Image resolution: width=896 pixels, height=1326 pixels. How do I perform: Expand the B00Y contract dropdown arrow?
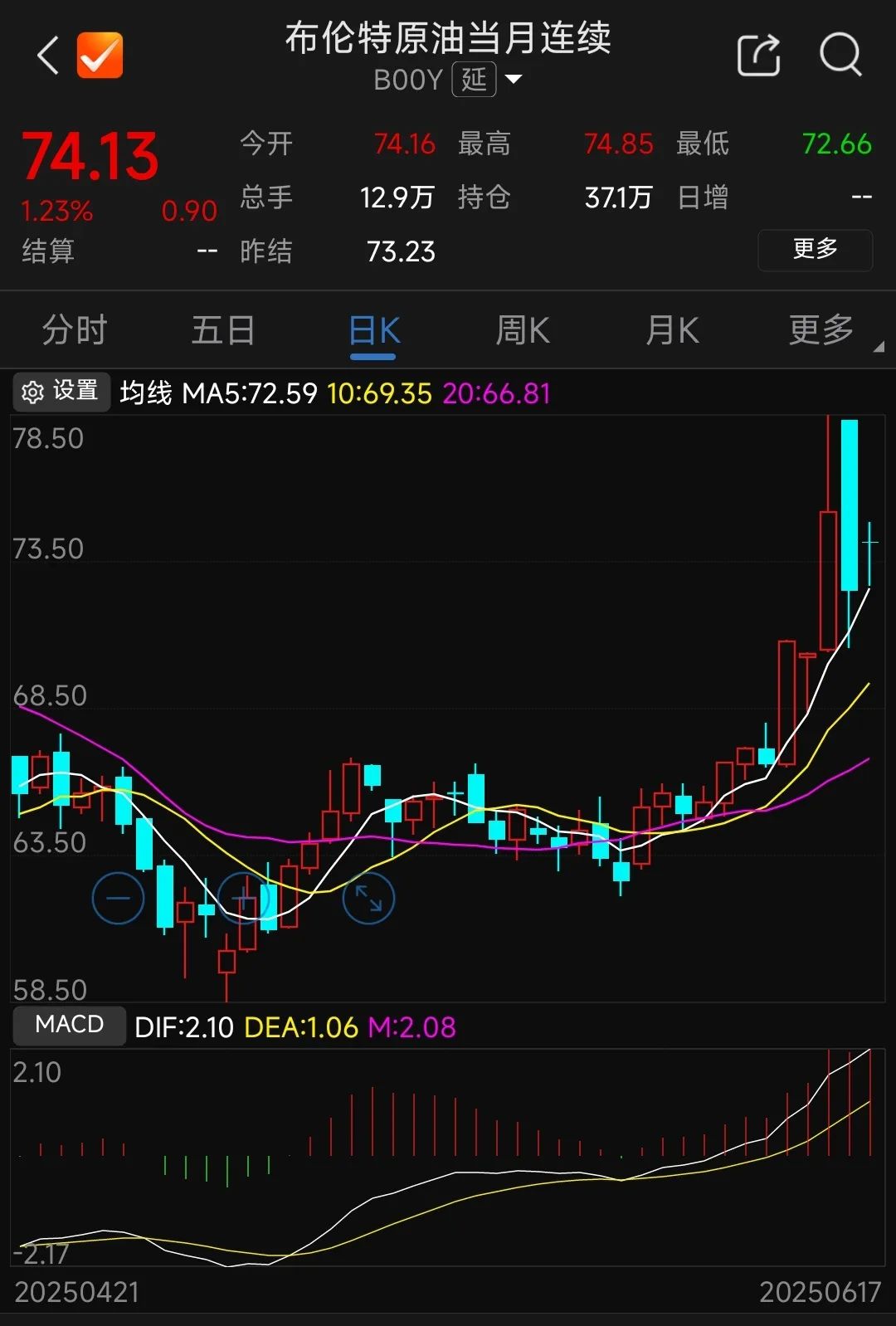click(x=514, y=80)
